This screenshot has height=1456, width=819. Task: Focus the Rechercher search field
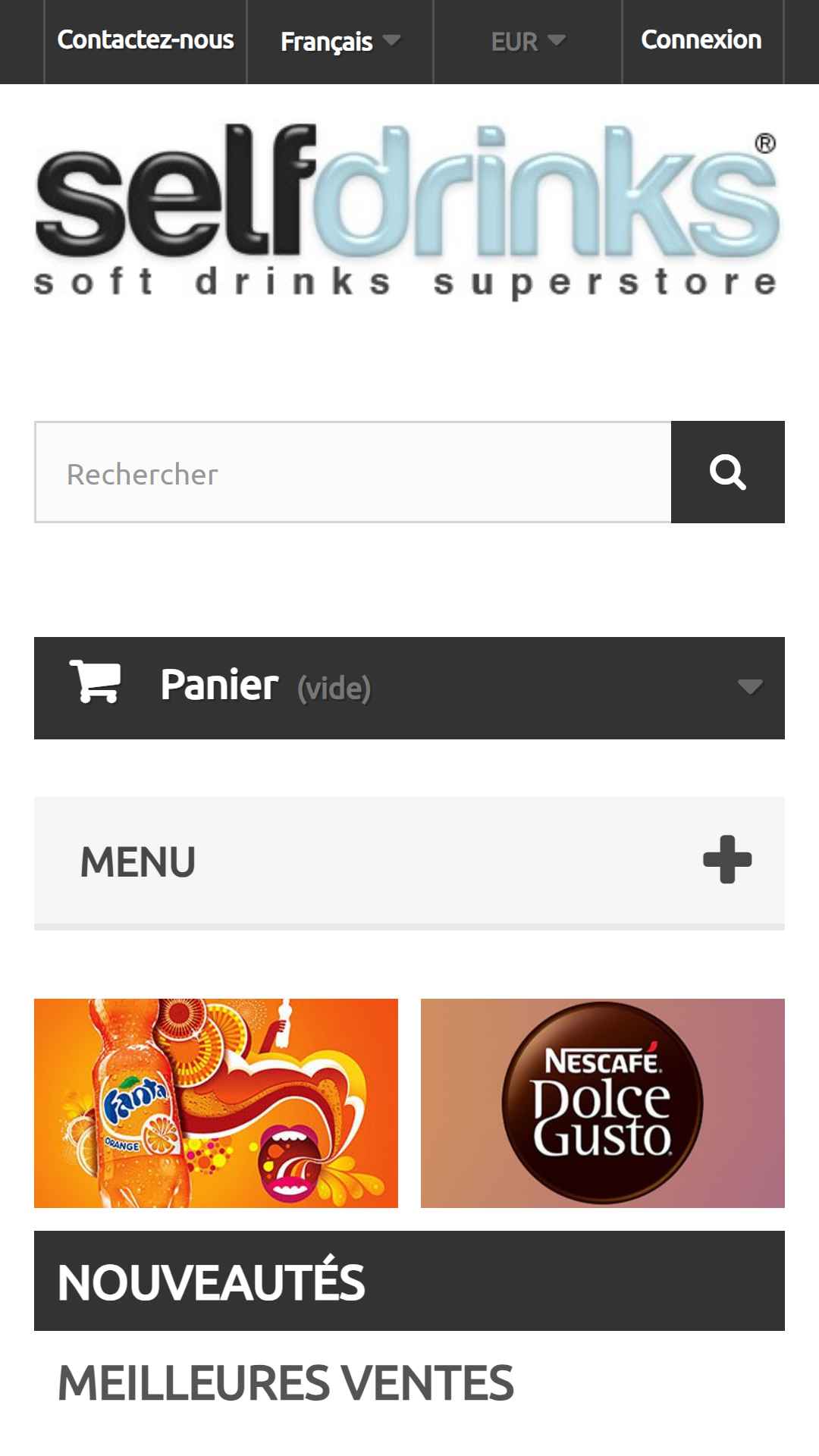click(353, 472)
